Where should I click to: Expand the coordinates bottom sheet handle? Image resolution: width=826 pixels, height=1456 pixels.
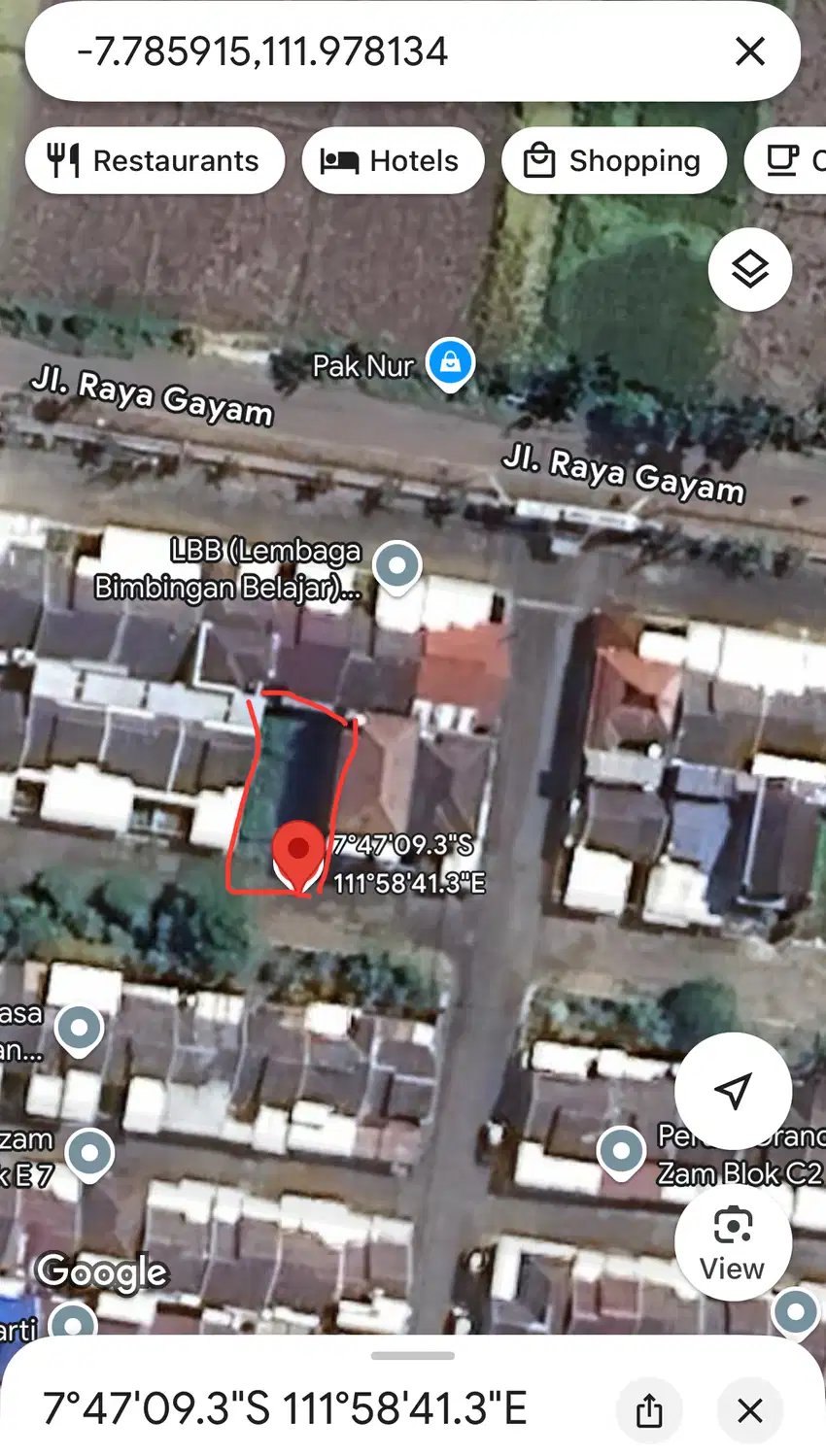click(x=413, y=1355)
